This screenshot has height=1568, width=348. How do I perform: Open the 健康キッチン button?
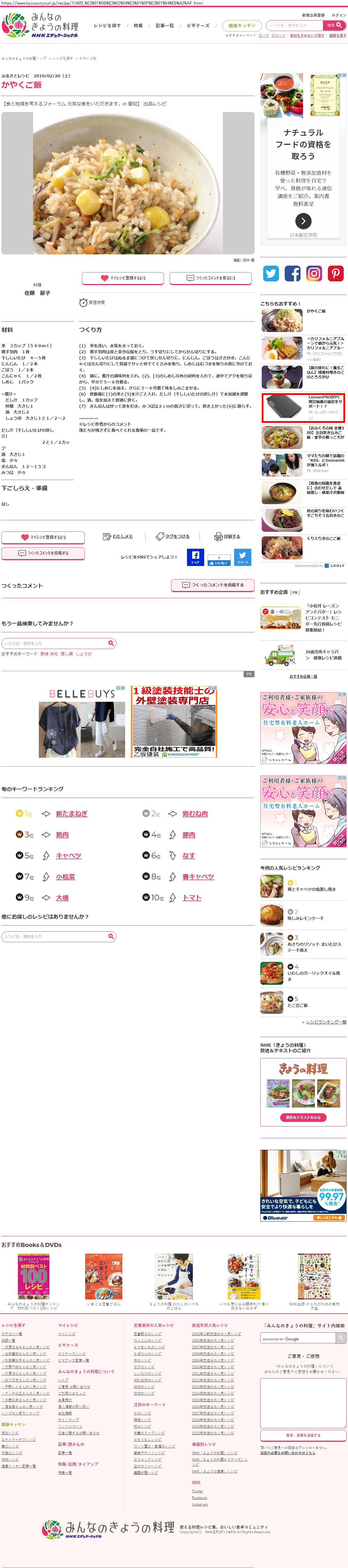click(x=242, y=26)
